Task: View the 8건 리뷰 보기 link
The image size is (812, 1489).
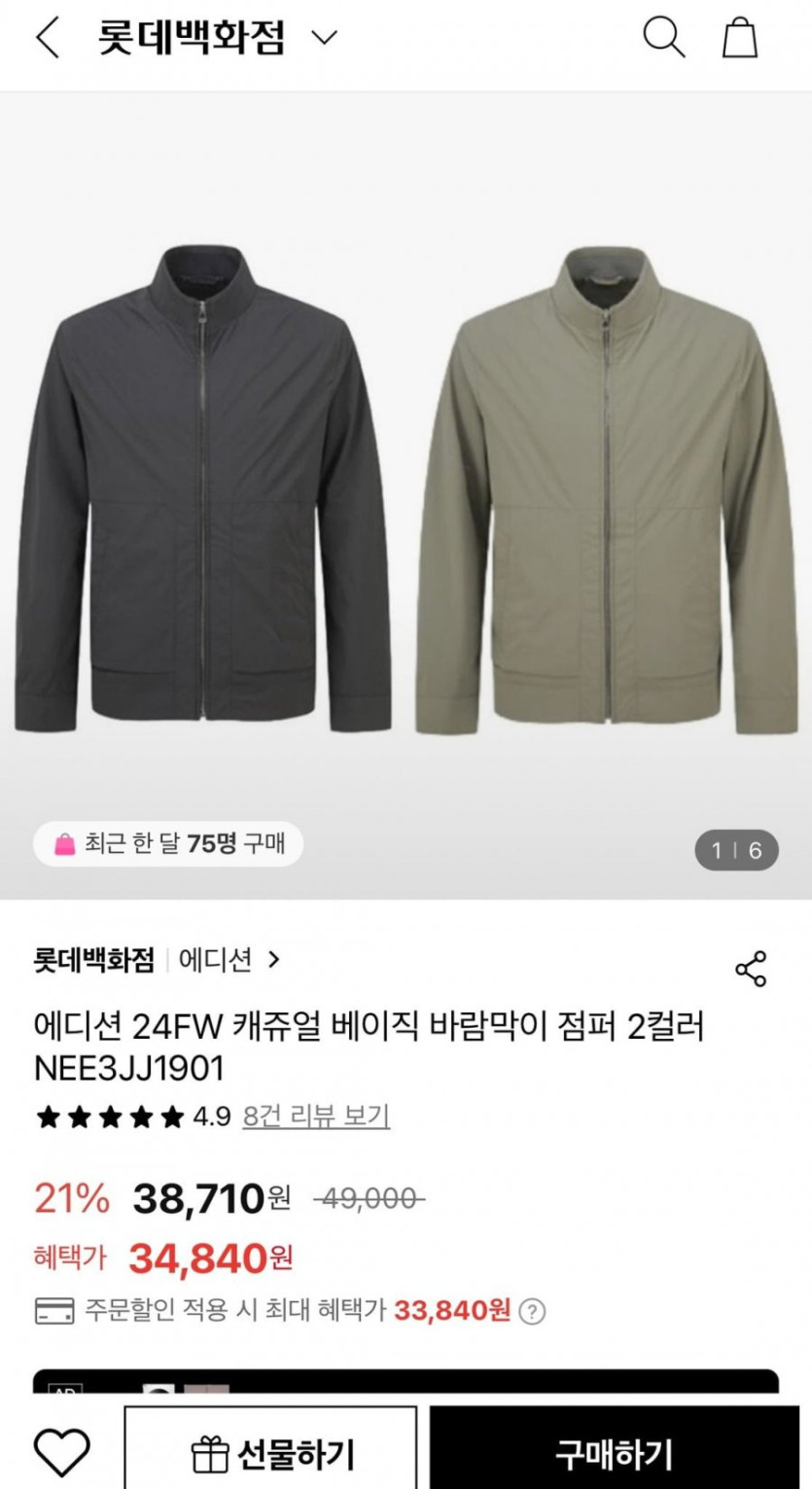Action: coord(316,1116)
